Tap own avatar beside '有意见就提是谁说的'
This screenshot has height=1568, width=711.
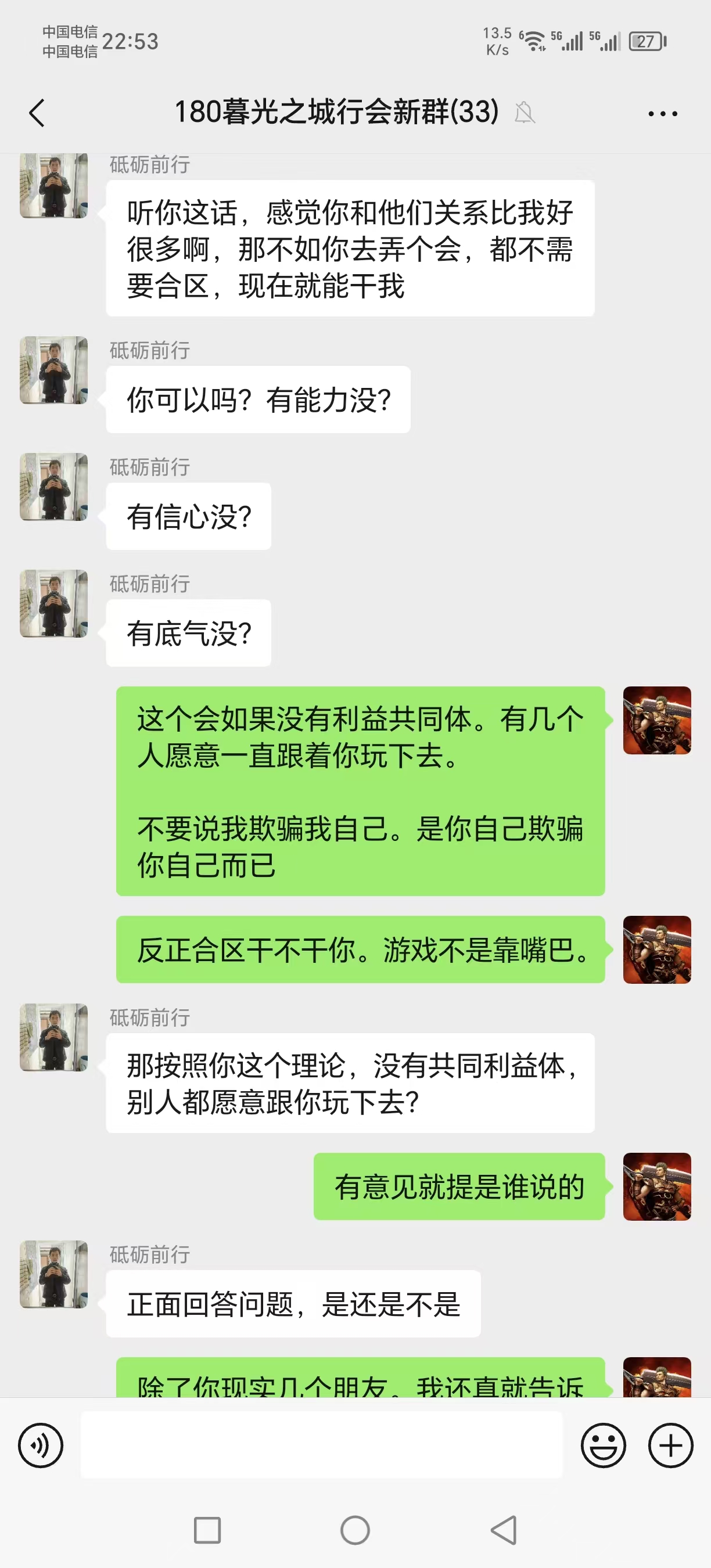tap(657, 1186)
